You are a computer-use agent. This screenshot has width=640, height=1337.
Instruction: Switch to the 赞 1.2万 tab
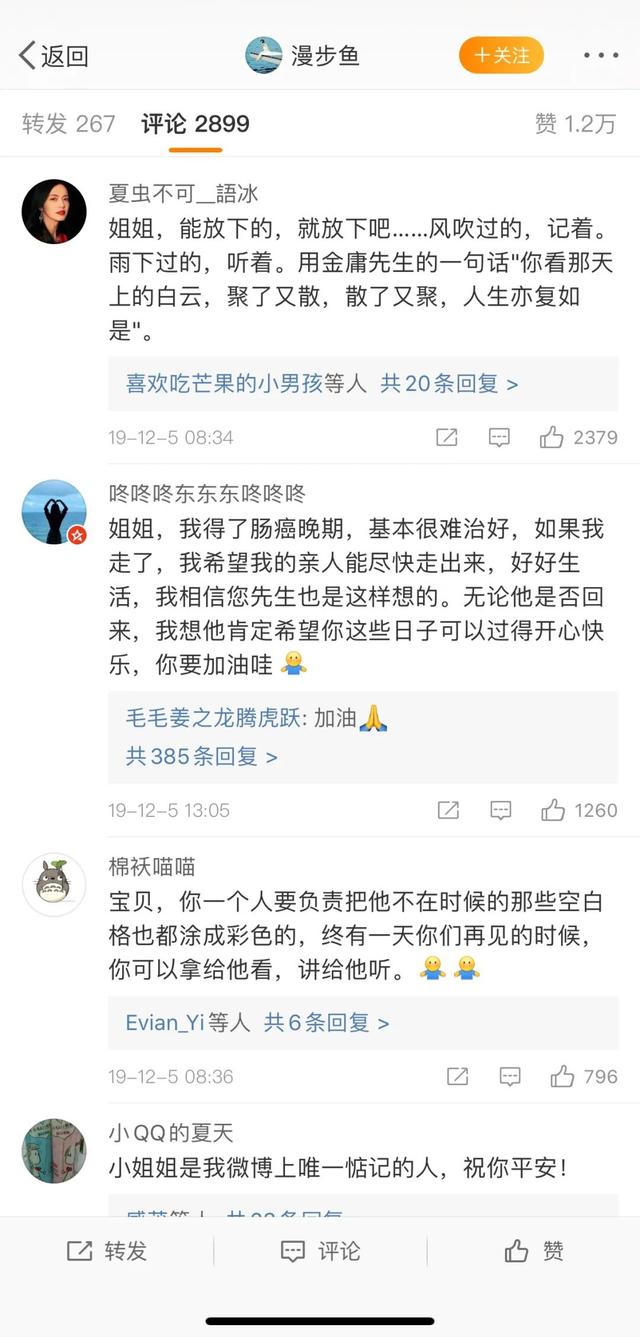[575, 124]
